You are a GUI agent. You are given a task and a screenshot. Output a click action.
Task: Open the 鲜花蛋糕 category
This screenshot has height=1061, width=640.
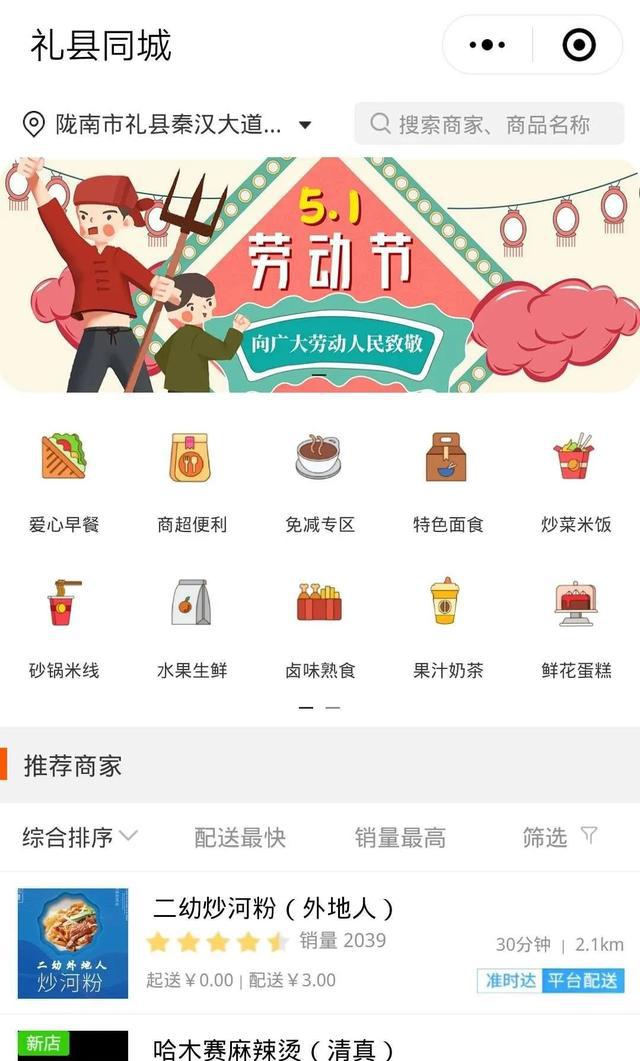pos(575,627)
